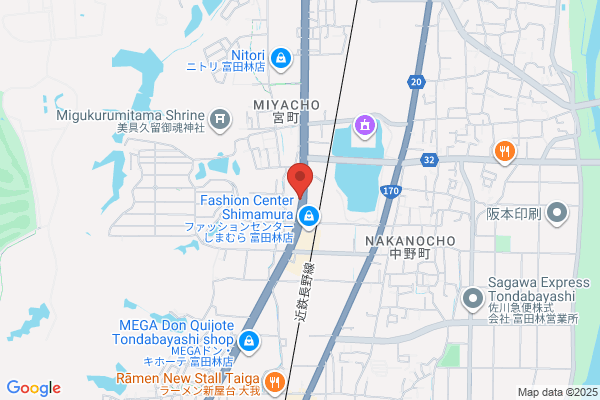
Task: Open the Rāmen New Stall Taiga pin
Action: 275,383
